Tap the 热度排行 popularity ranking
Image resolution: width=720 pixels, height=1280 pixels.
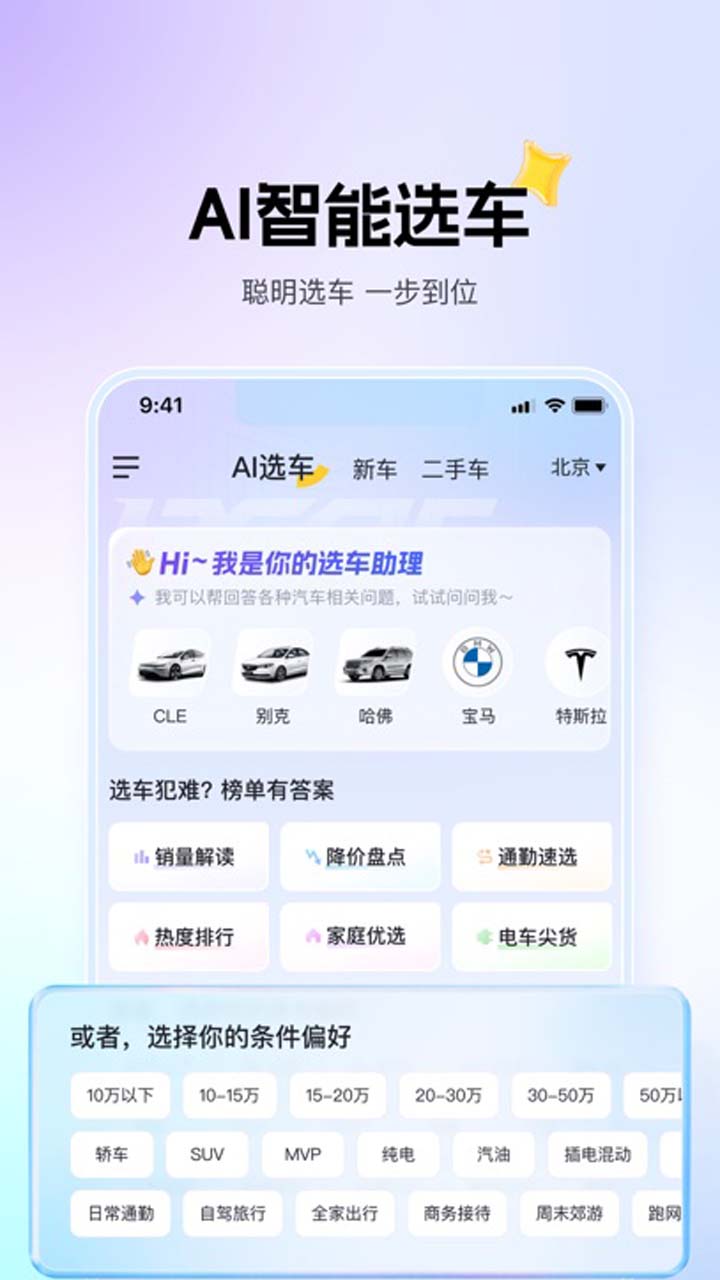(x=190, y=937)
